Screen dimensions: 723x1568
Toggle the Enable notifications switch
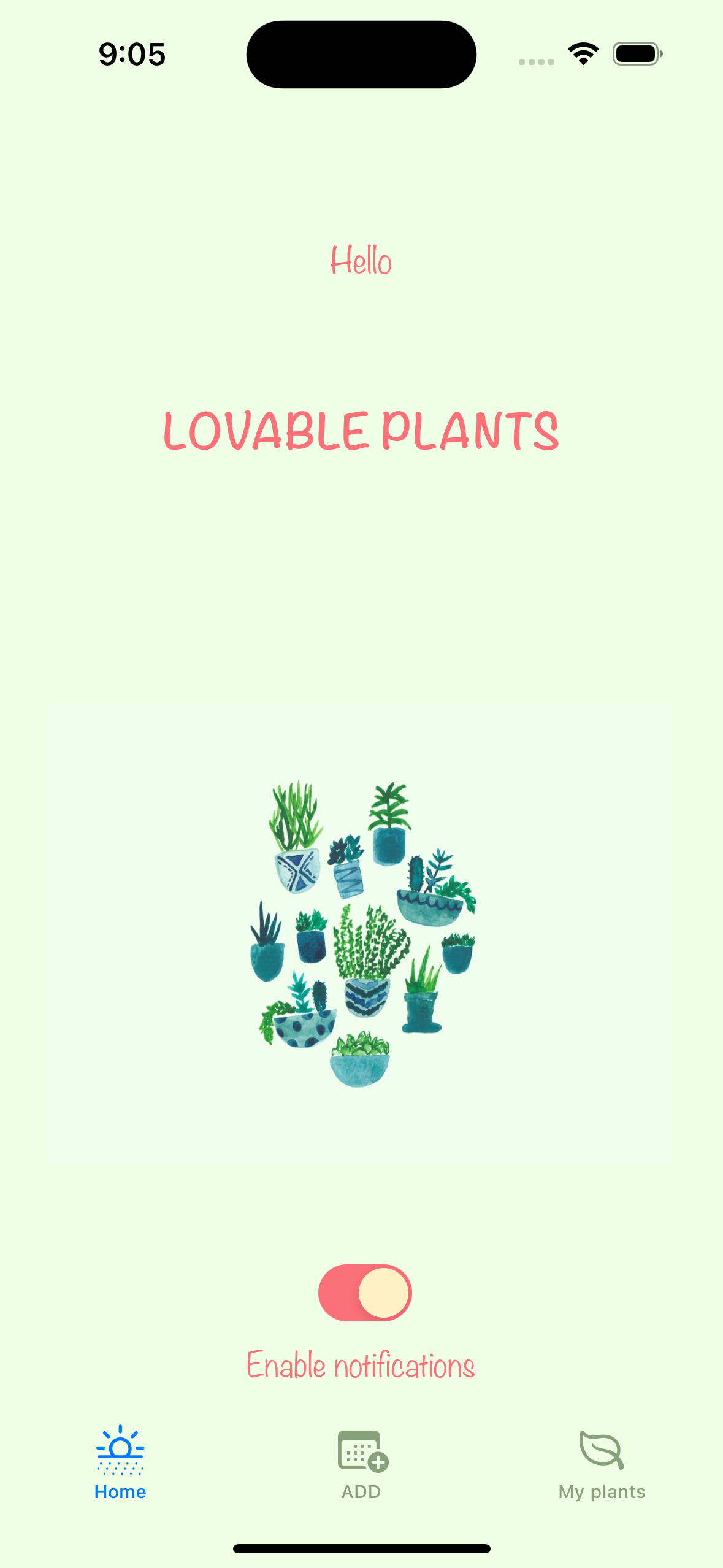point(364,1292)
